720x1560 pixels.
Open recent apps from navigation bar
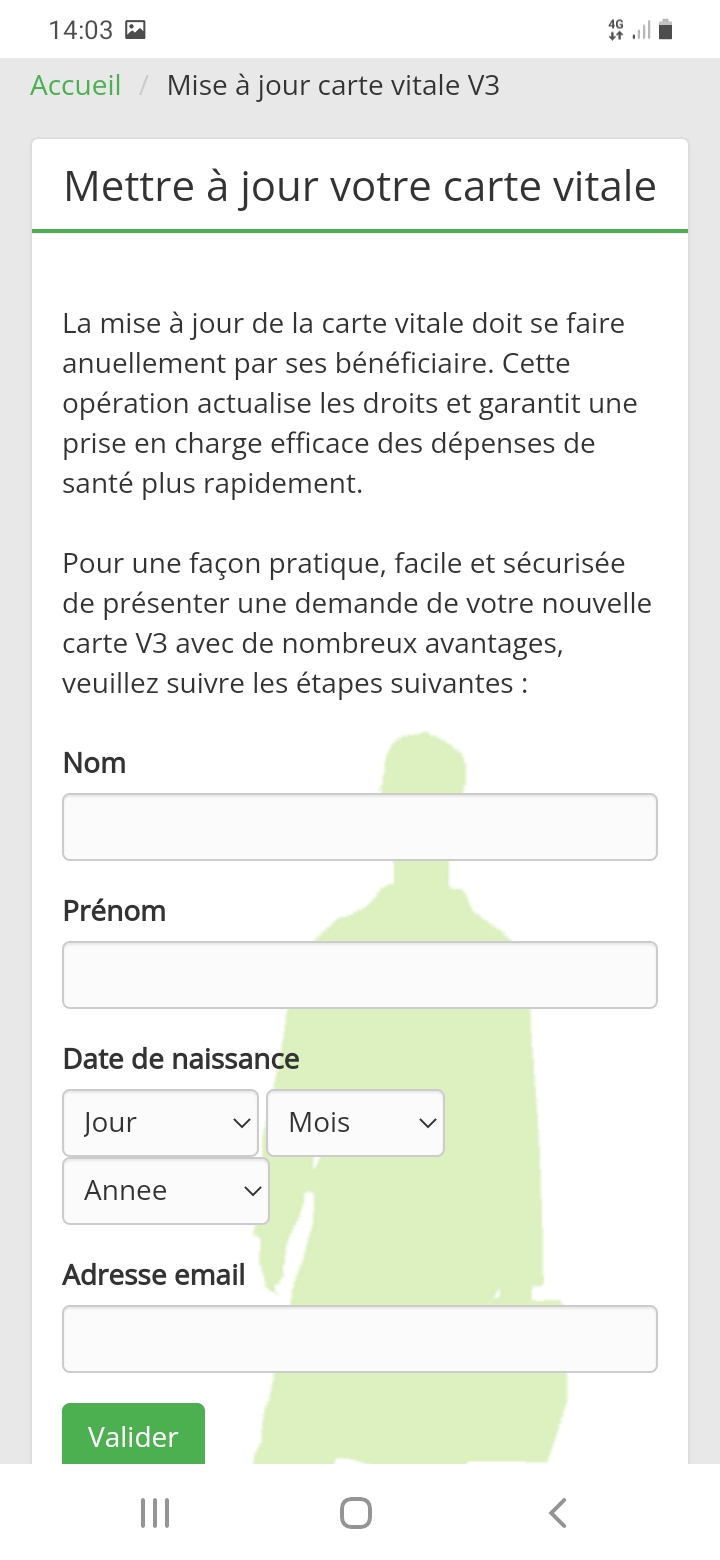click(155, 1513)
